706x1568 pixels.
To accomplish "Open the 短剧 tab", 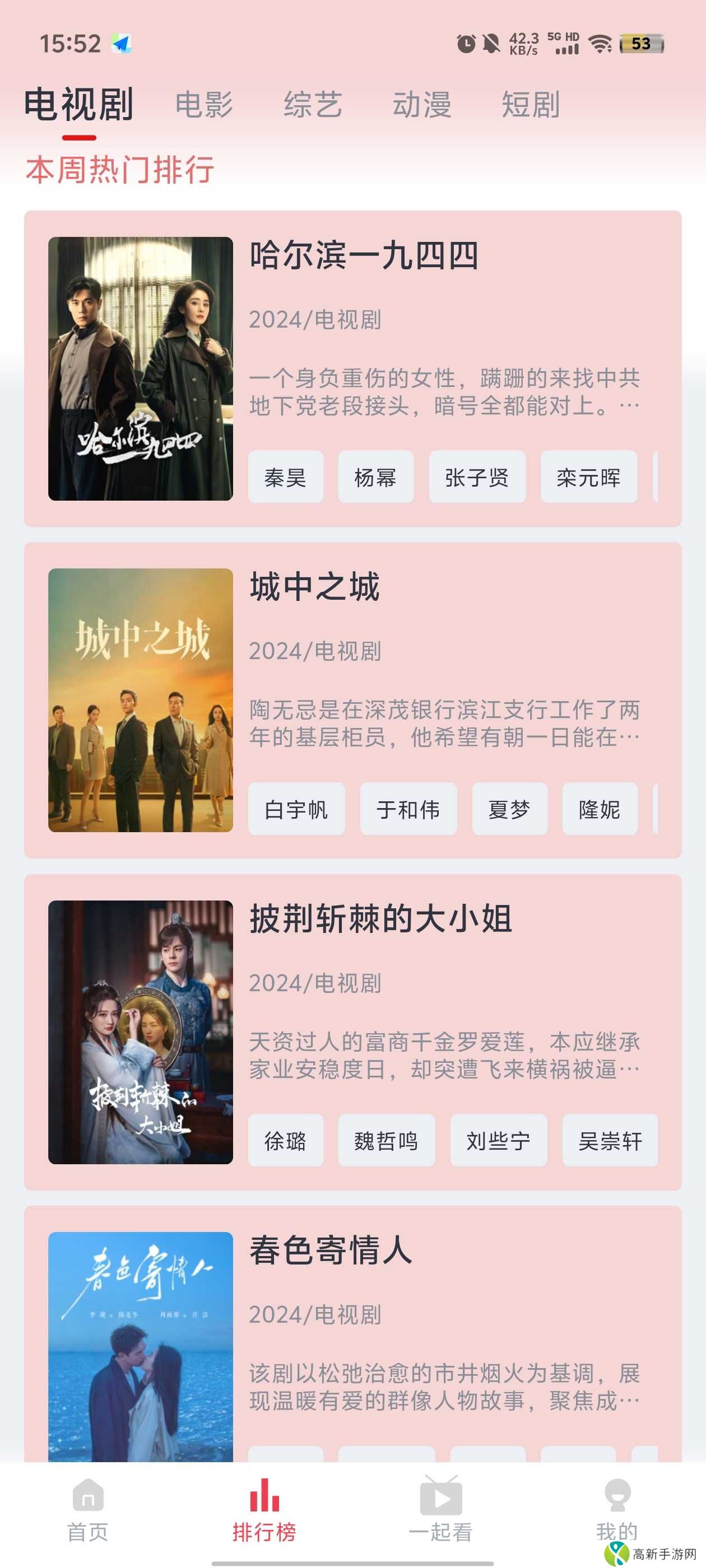I will pos(531,105).
